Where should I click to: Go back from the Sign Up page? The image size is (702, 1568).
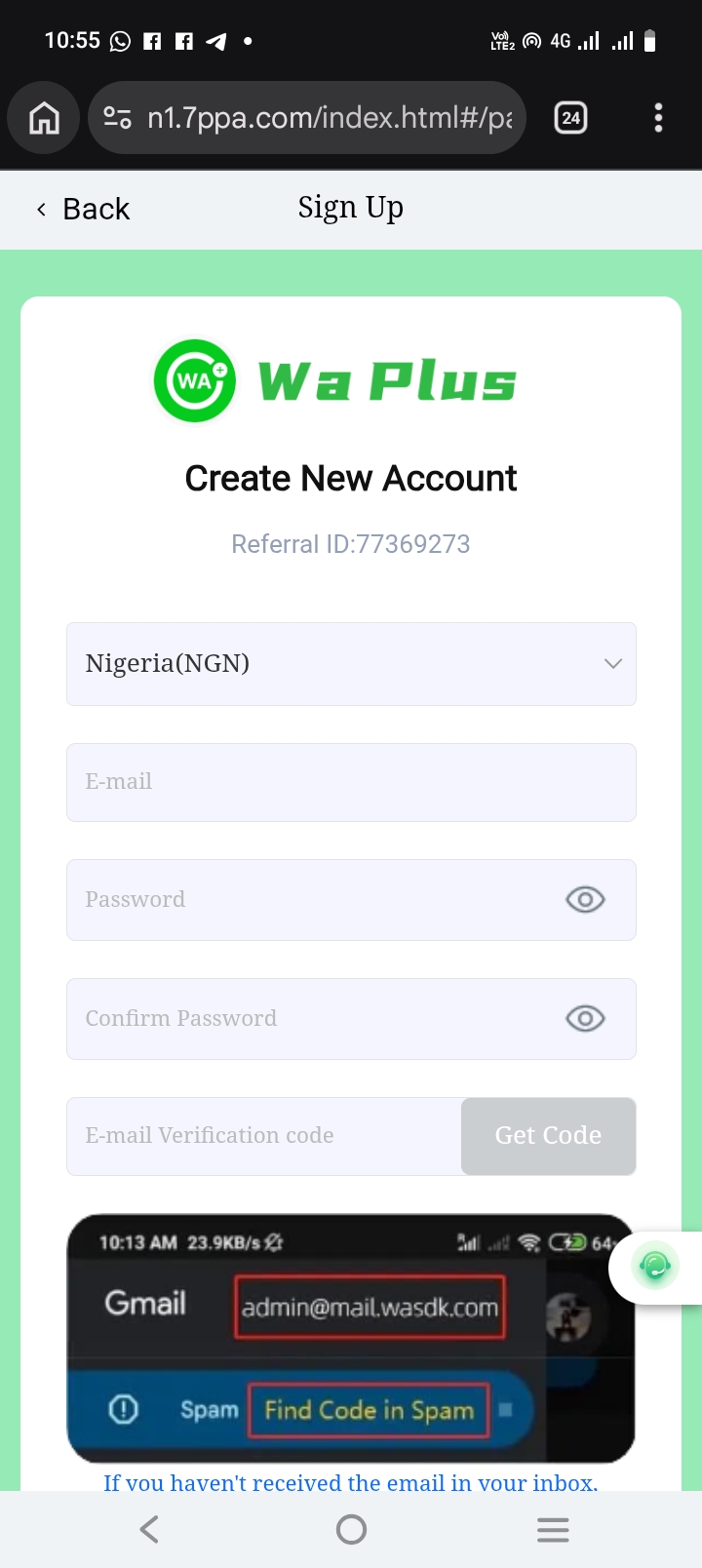pos(84,210)
